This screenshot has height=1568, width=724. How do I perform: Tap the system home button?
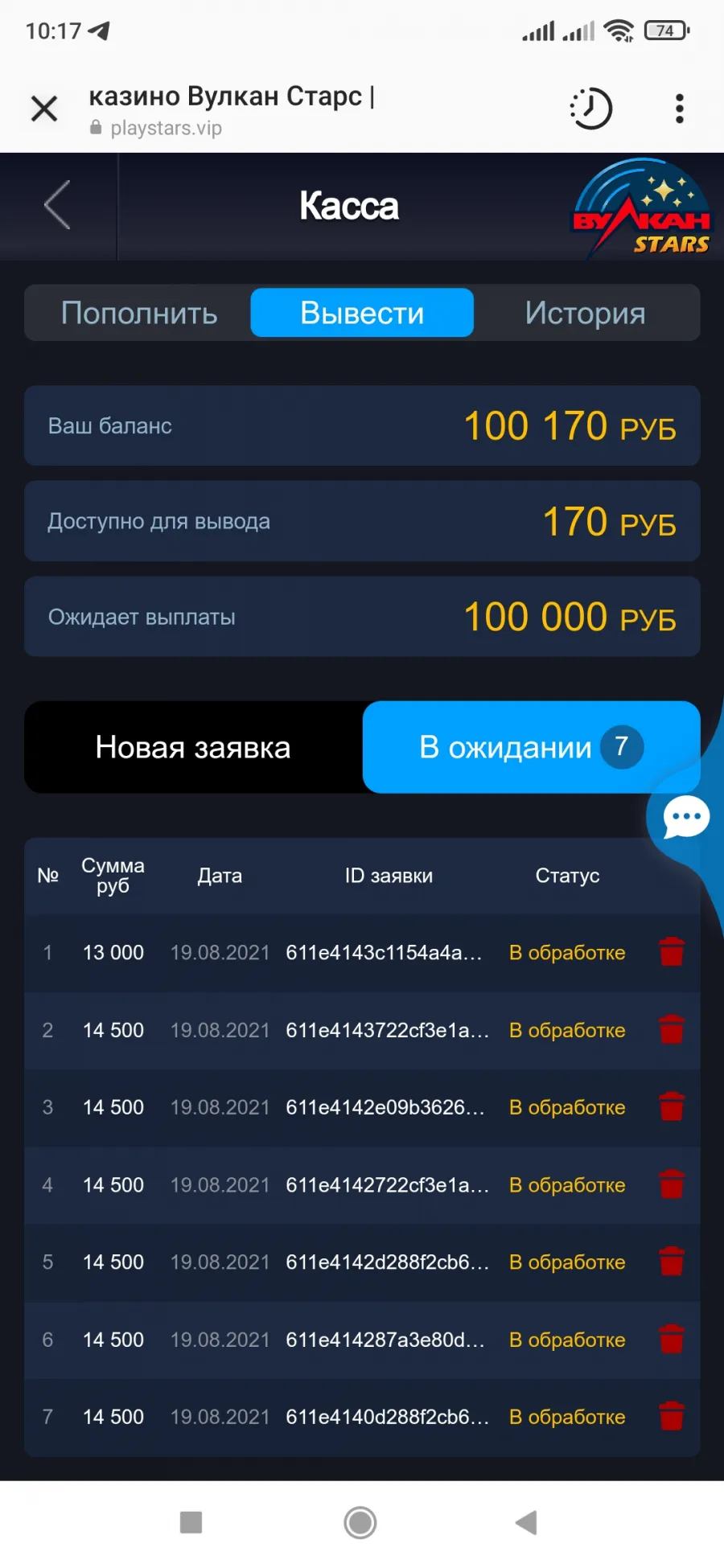tap(360, 1522)
